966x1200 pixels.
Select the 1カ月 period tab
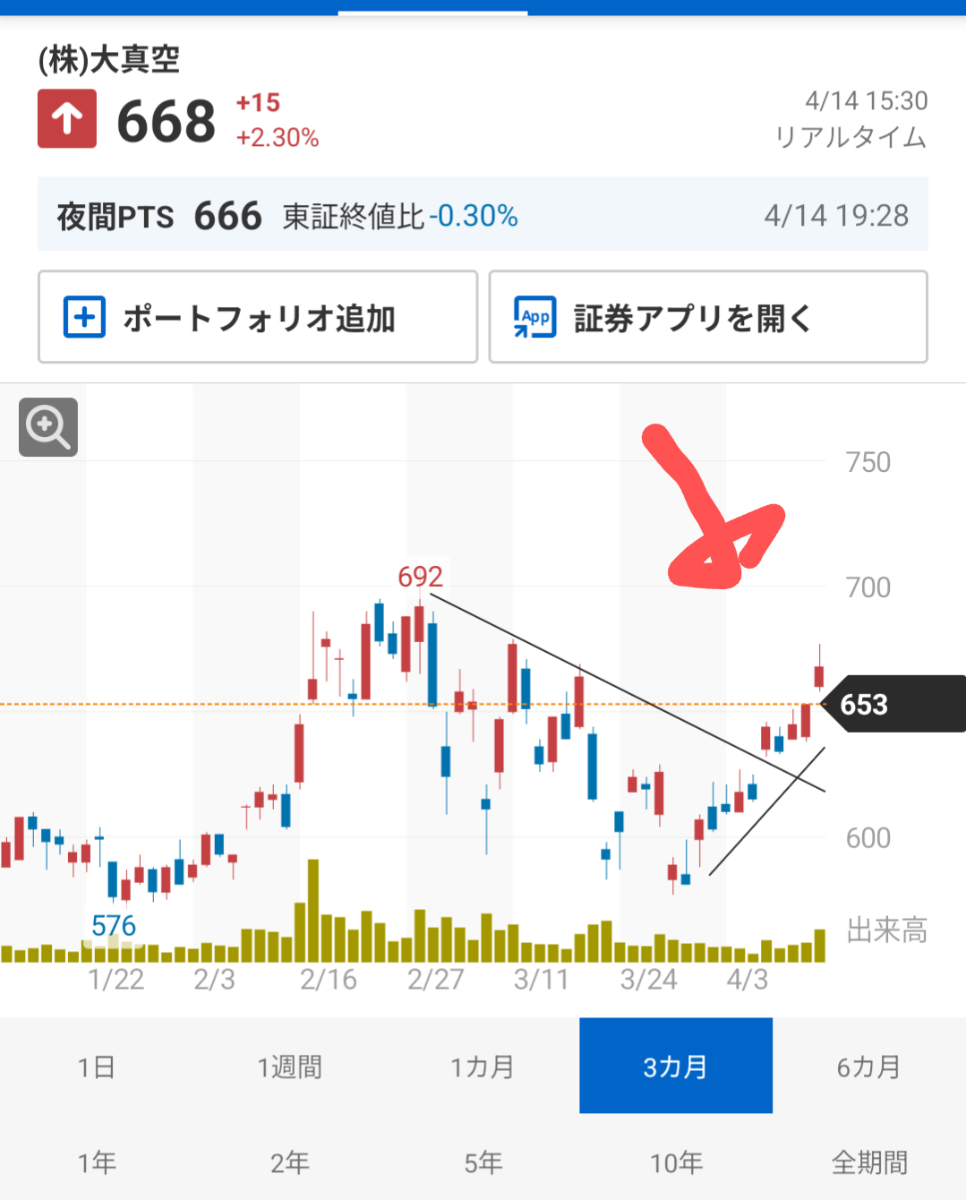(483, 1066)
